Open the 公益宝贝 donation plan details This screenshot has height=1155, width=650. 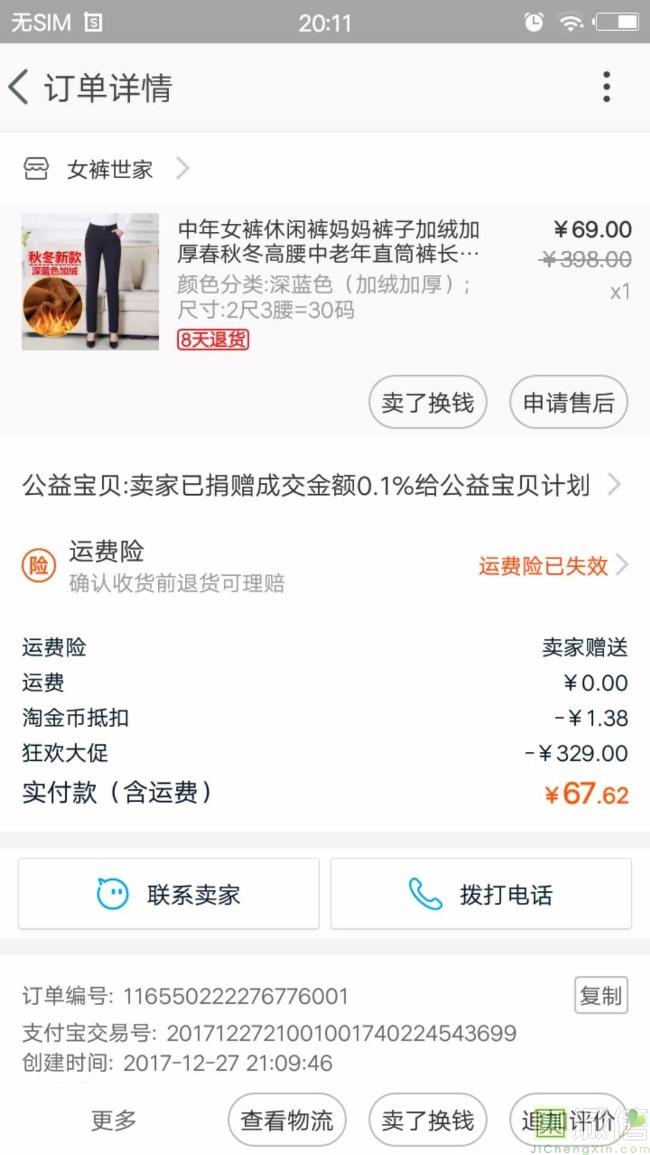click(322, 486)
